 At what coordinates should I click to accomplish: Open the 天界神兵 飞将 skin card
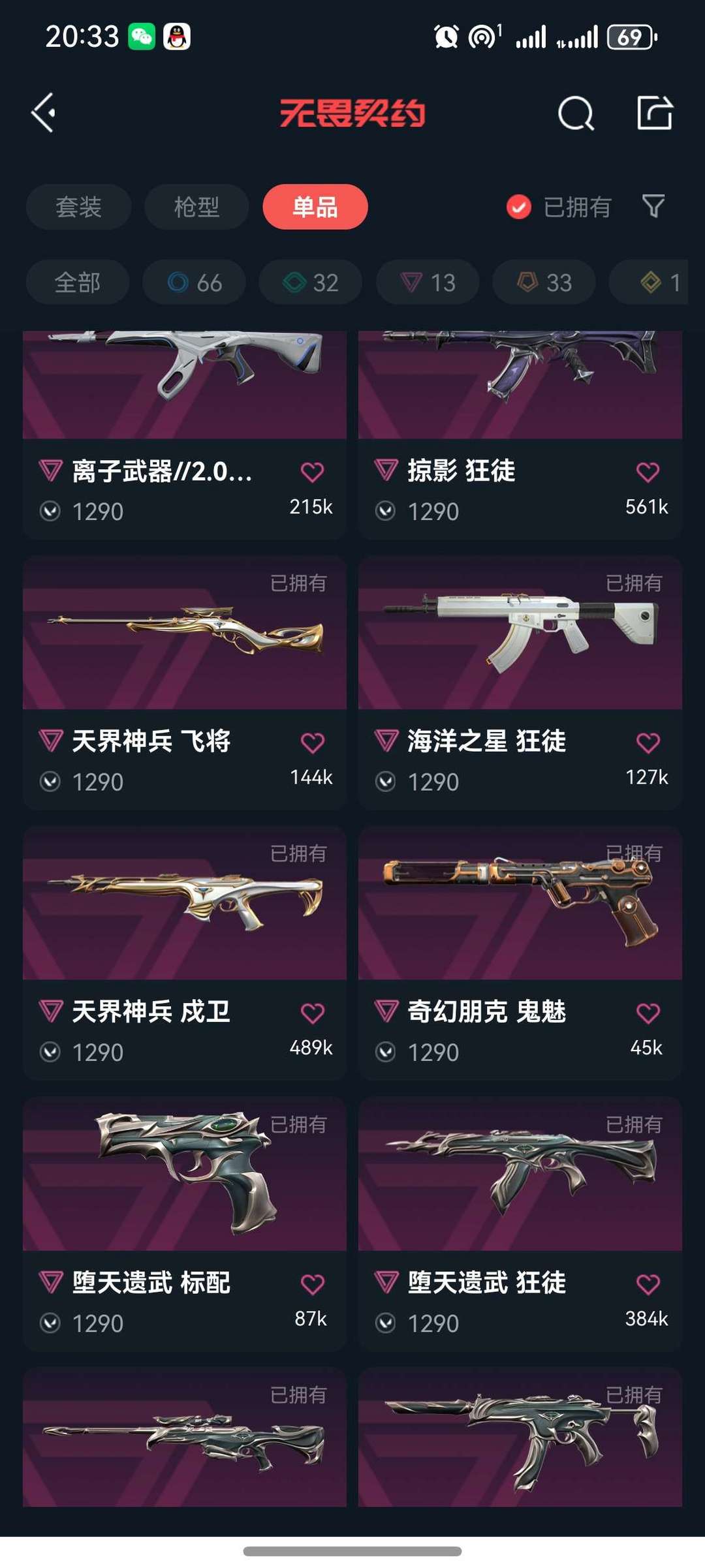click(x=185, y=683)
